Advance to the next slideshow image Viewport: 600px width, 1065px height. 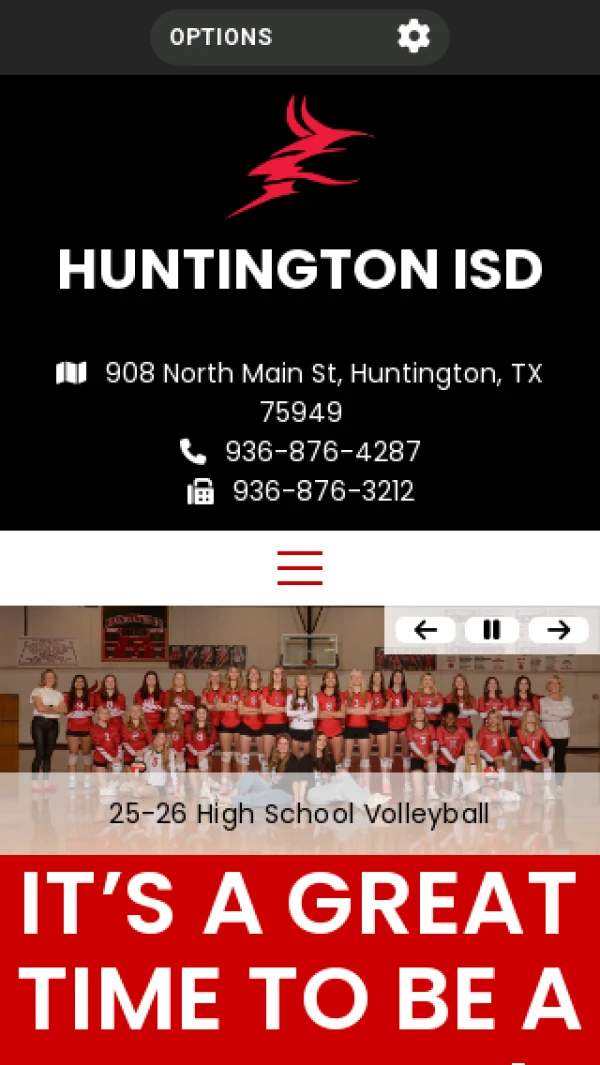[x=558, y=630]
